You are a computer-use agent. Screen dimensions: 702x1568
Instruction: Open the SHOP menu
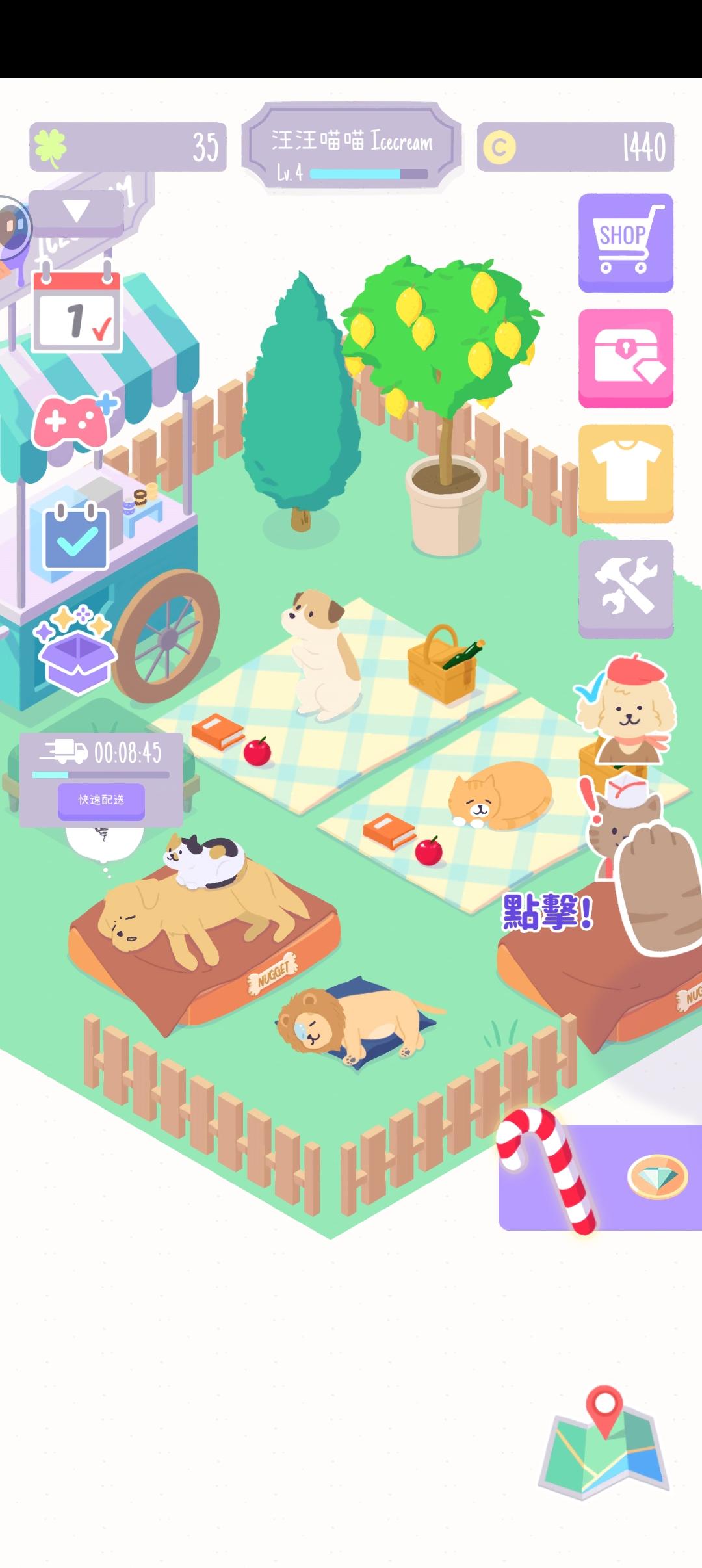pyautogui.click(x=624, y=239)
